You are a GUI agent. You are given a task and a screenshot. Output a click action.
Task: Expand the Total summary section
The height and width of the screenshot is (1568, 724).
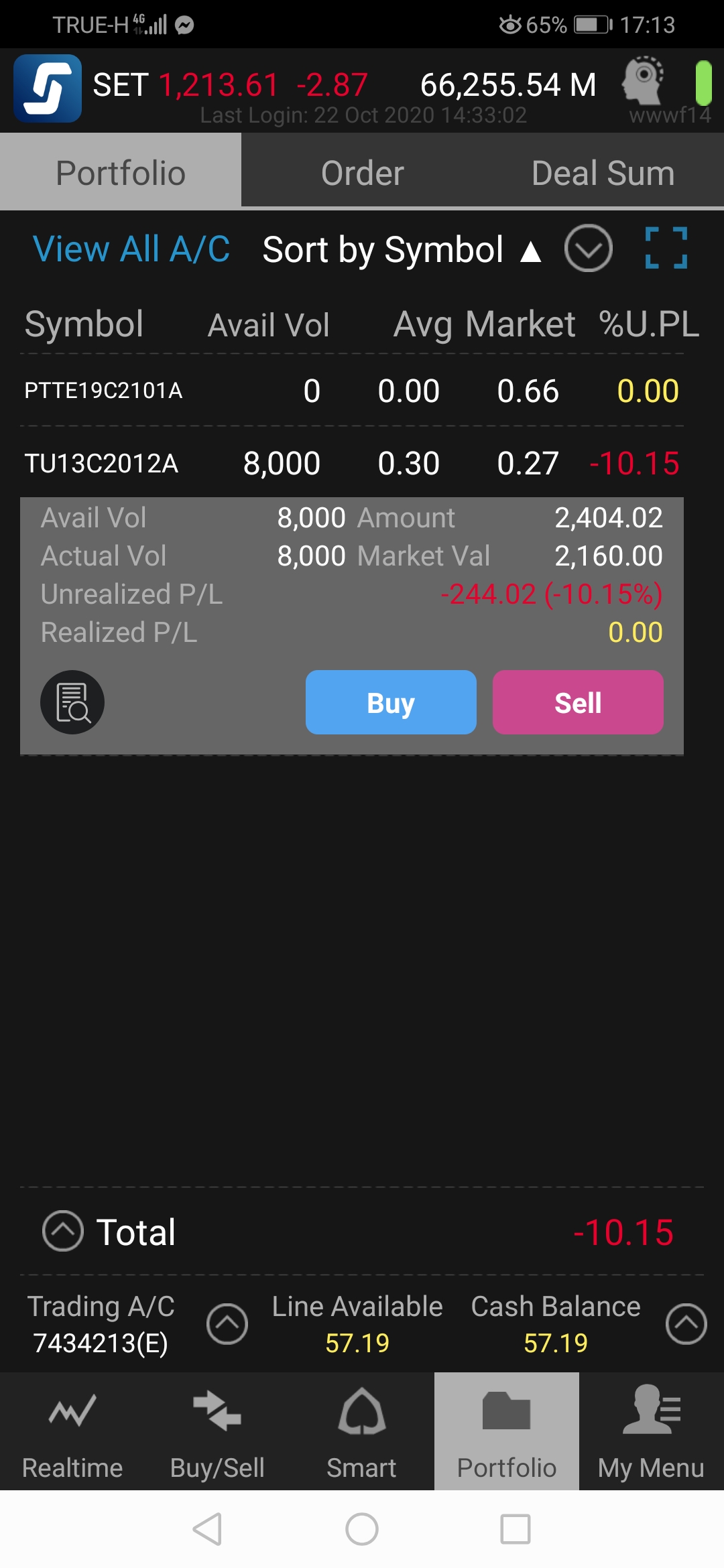click(x=63, y=1231)
